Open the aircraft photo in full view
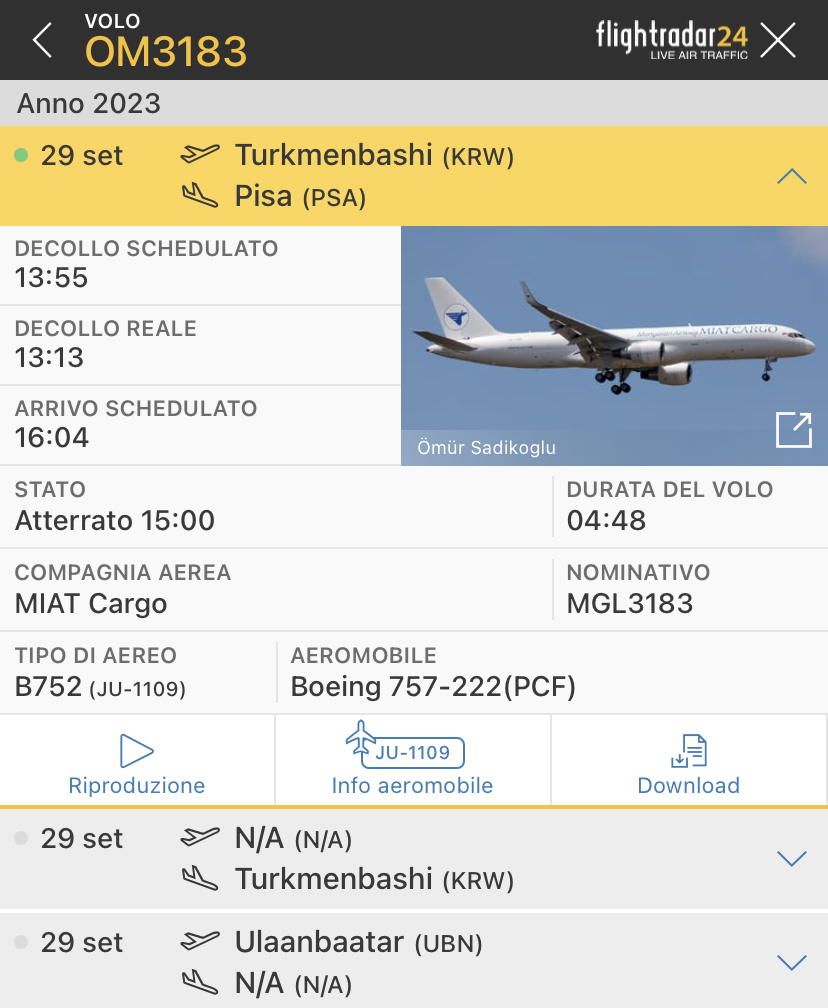This screenshot has width=828, height=1008. (x=793, y=430)
